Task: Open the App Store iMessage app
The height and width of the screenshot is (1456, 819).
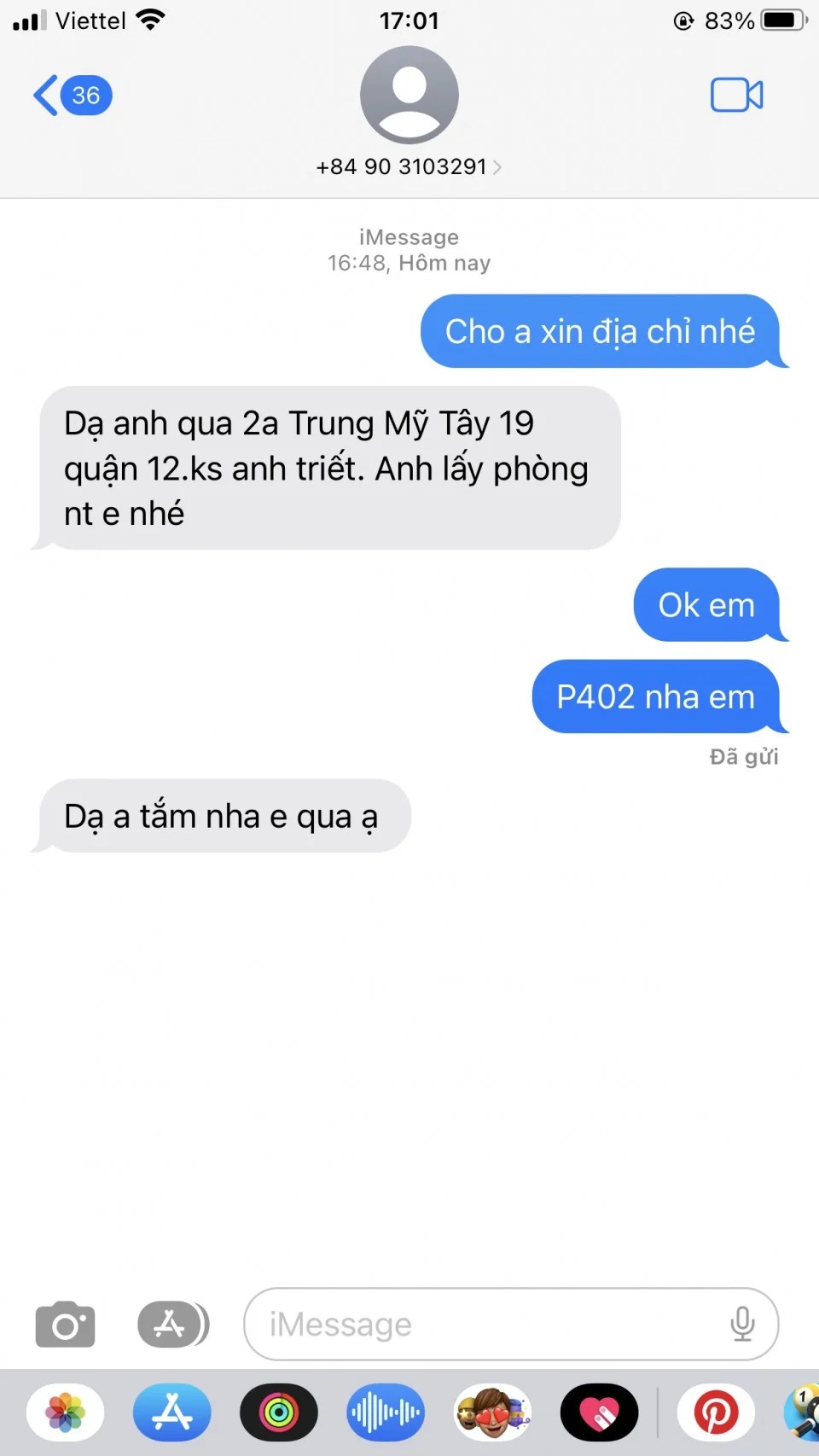Action: coord(171,1412)
